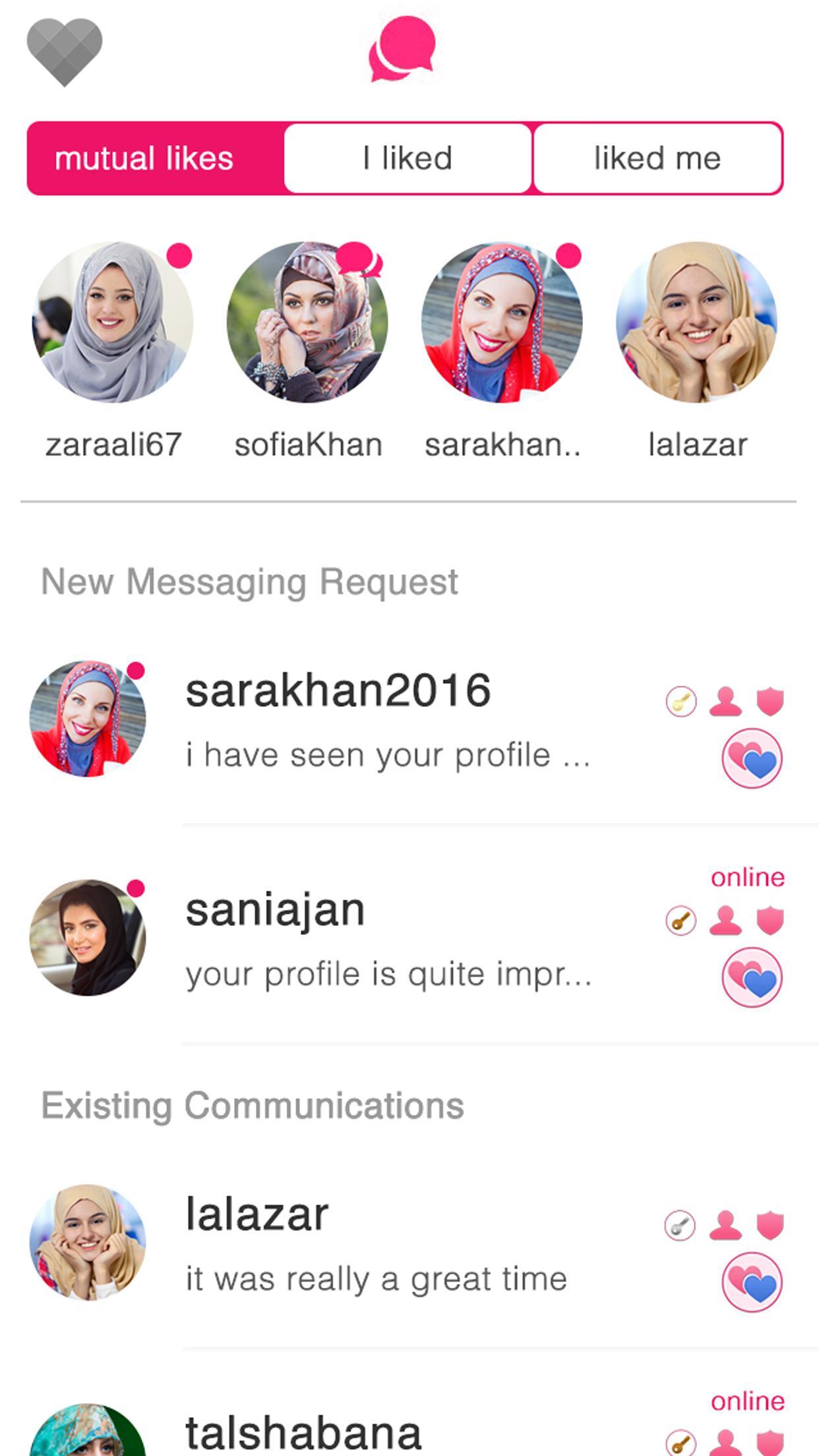This screenshot has height=1456, width=819.
Task: Toggle the mutual-hearts button for sarakhan2016
Action: pyautogui.click(x=752, y=760)
